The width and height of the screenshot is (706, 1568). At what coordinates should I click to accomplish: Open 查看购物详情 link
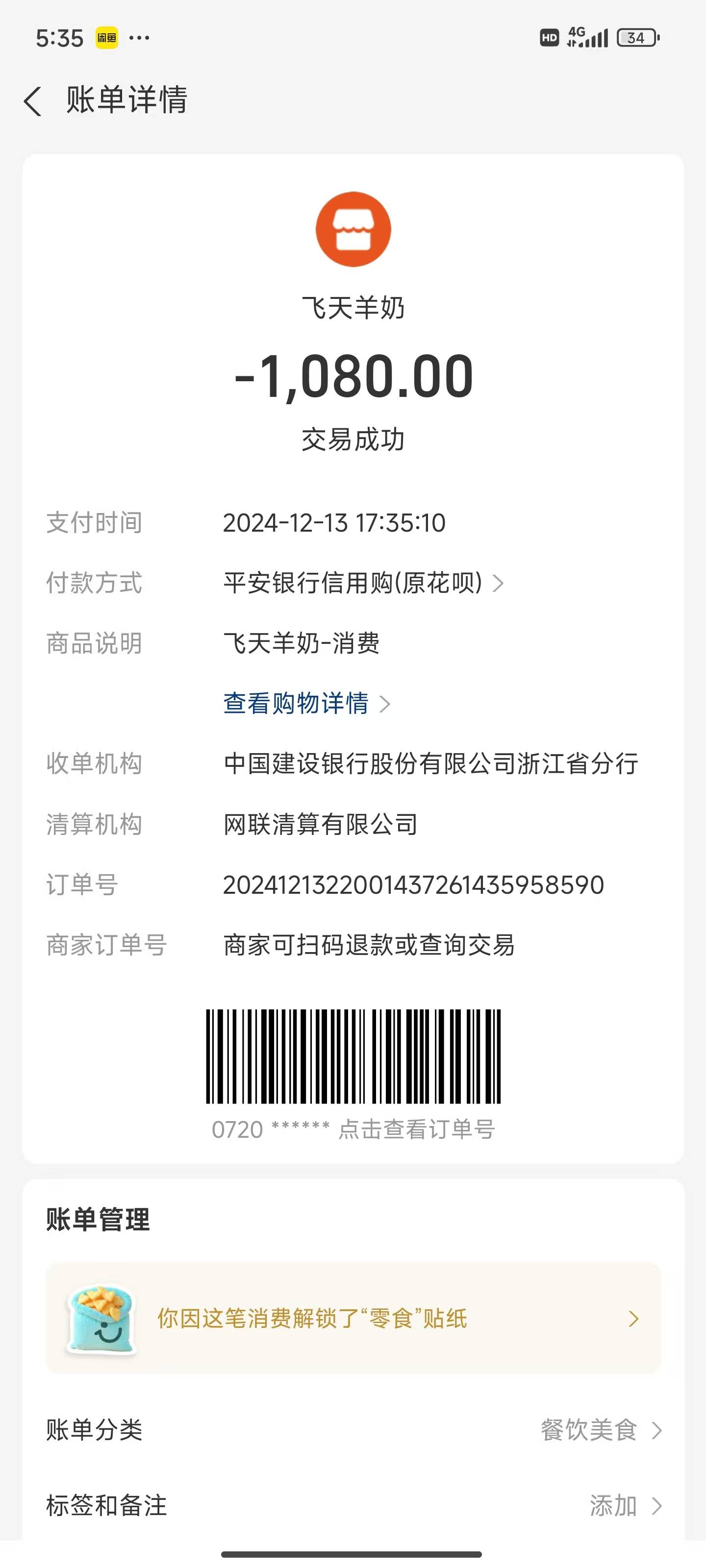(x=306, y=704)
